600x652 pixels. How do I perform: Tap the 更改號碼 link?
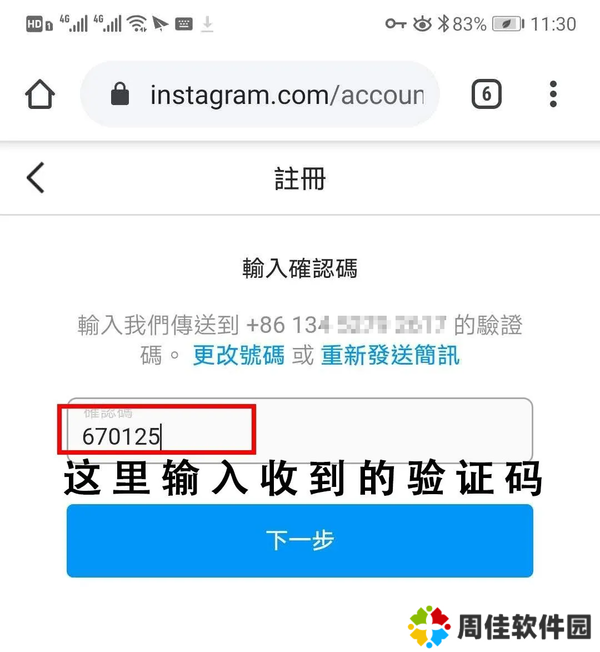pos(238,355)
